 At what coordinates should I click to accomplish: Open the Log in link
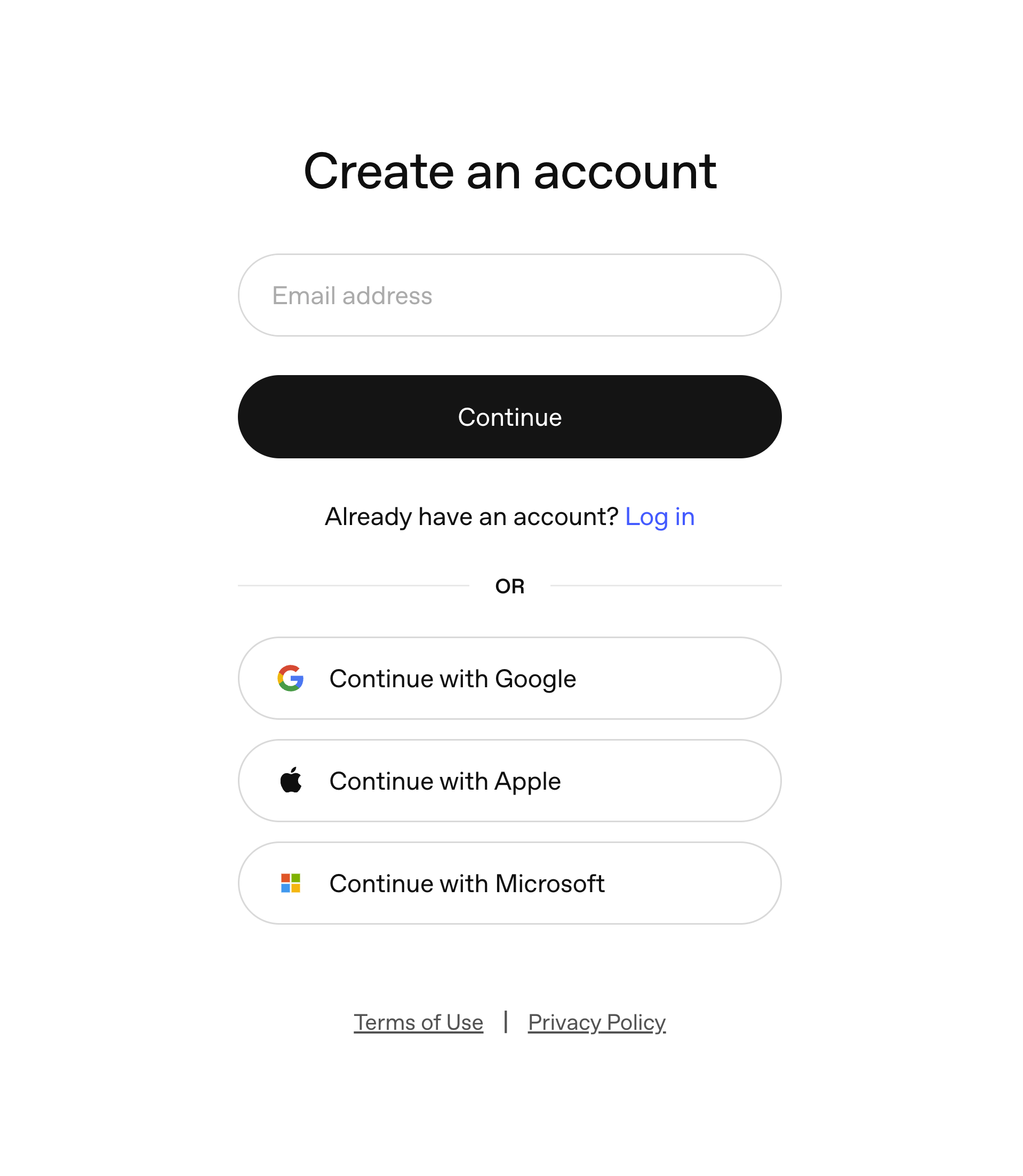pyautogui.click(x=659, y=517)
